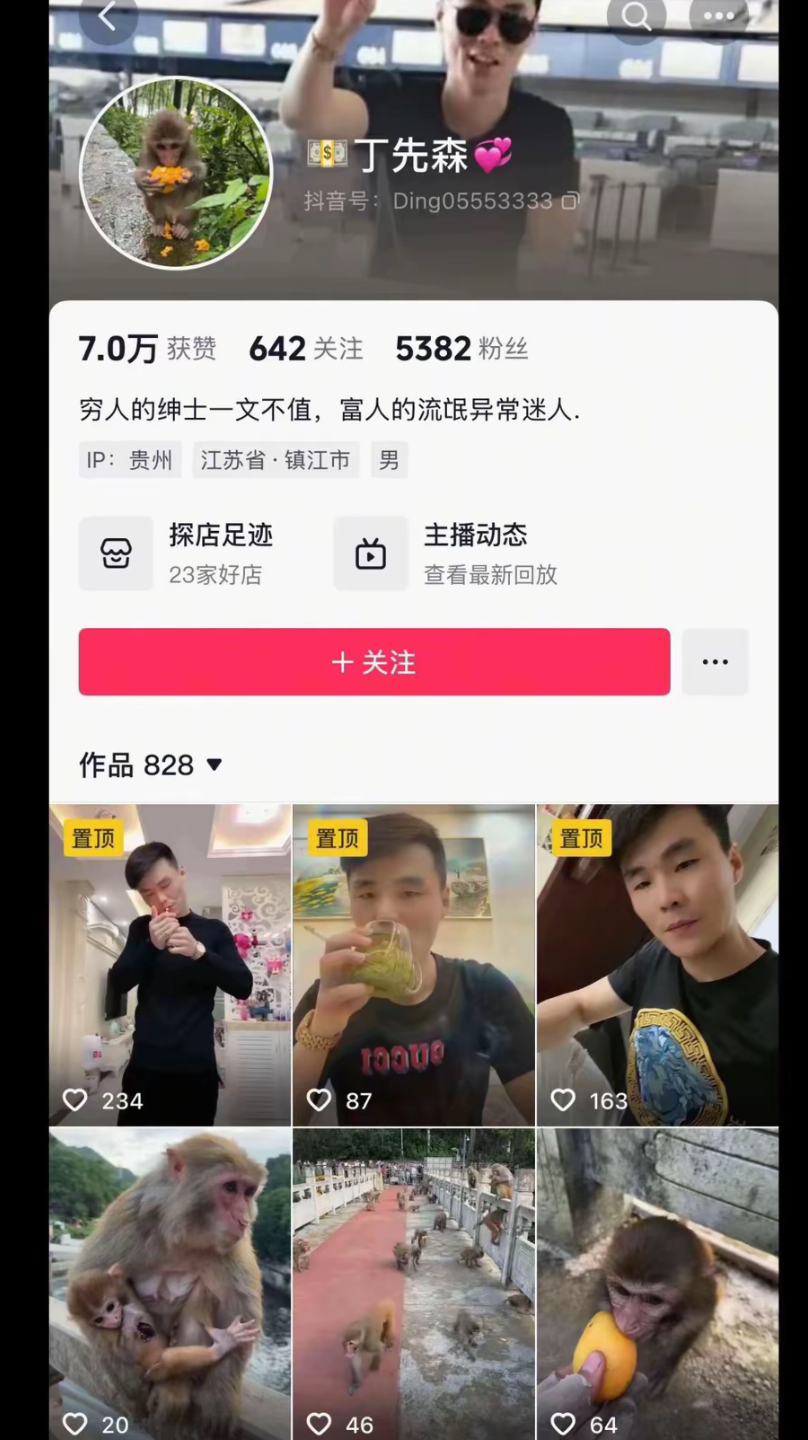Open the 642 关注 following list
The height and width of the screenshot is (1440, 808).
click(306, 348)
